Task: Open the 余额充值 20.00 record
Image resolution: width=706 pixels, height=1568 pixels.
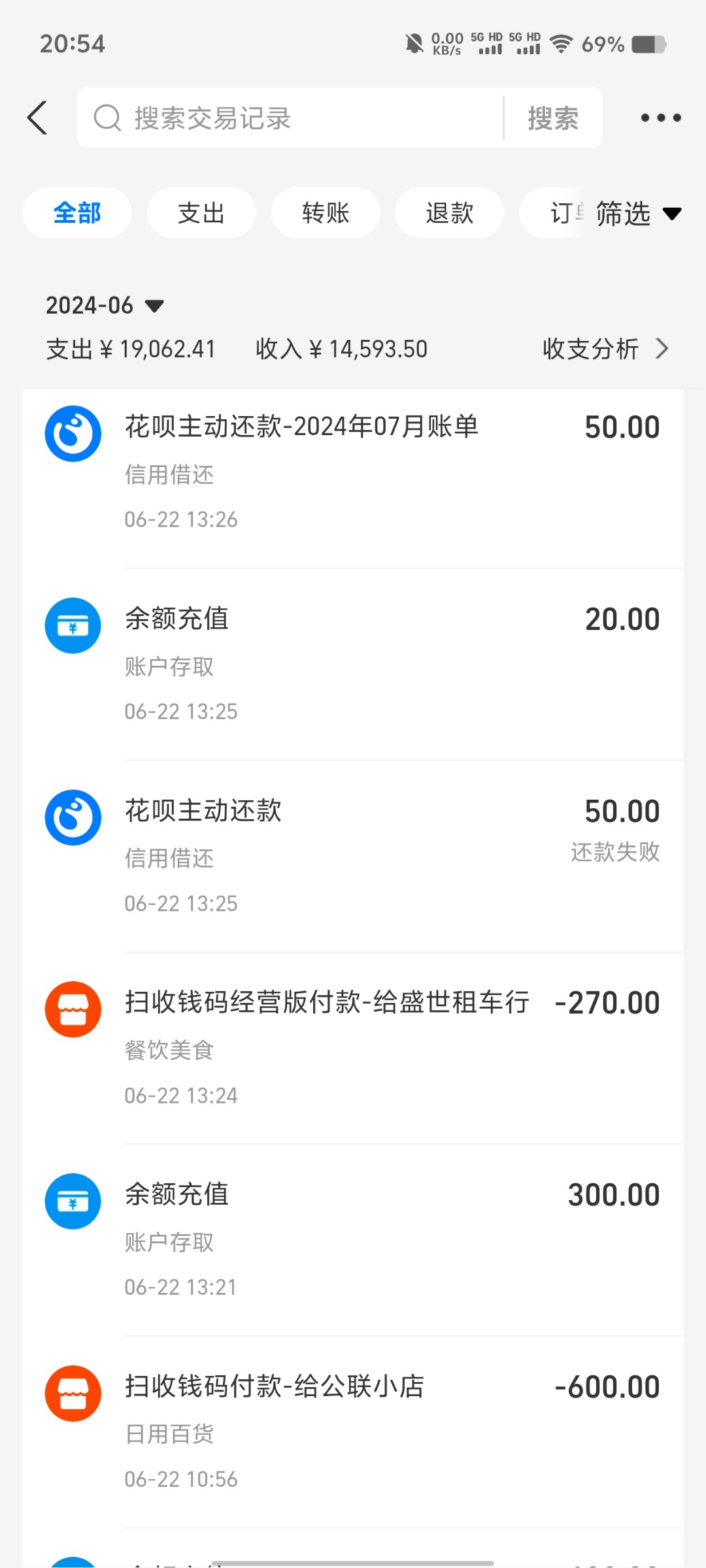Action: click(x=353, y=664)
